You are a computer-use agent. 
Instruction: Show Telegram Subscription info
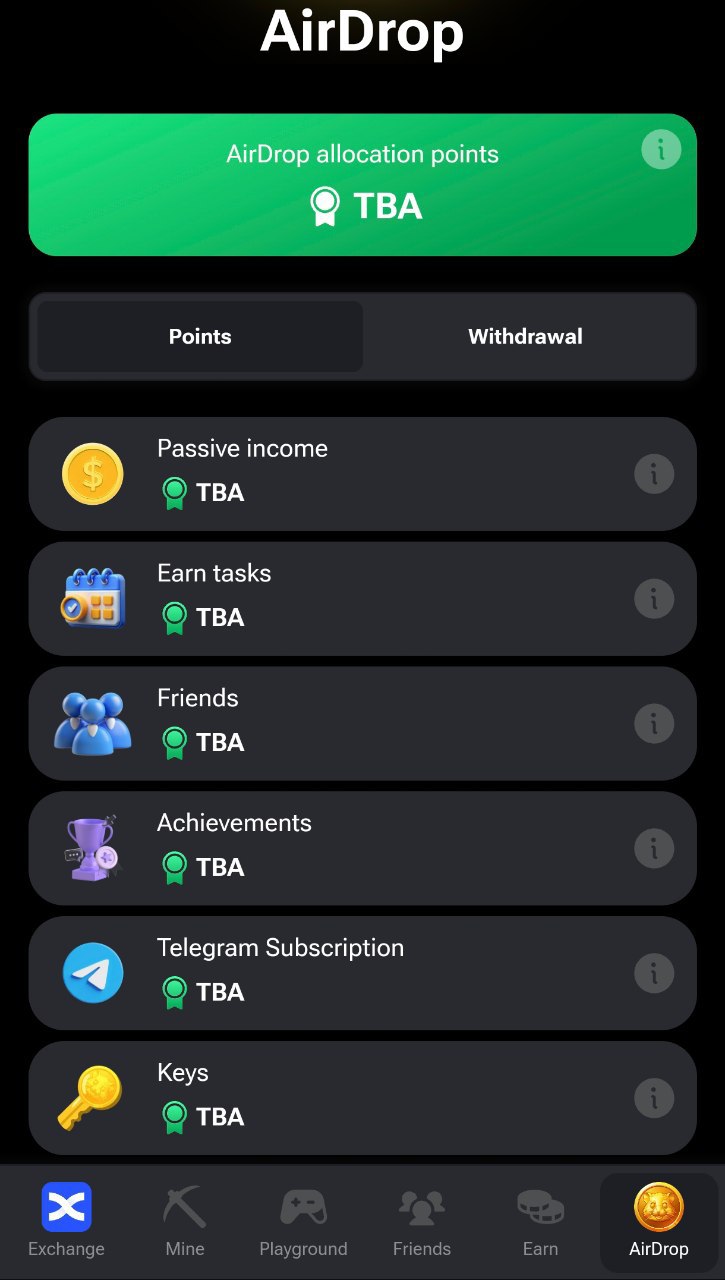[654, 973]
